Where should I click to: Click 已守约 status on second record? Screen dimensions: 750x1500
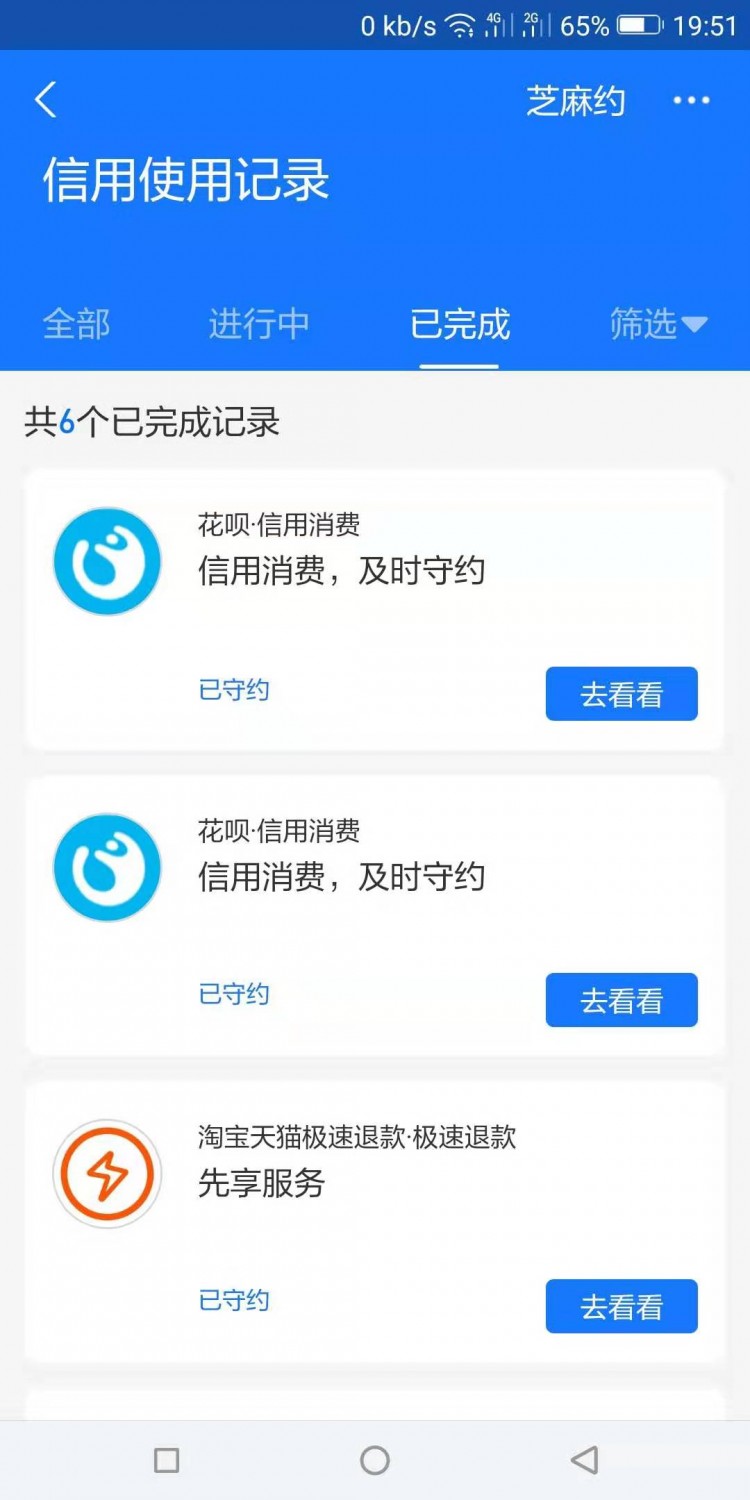coord(233,994)
